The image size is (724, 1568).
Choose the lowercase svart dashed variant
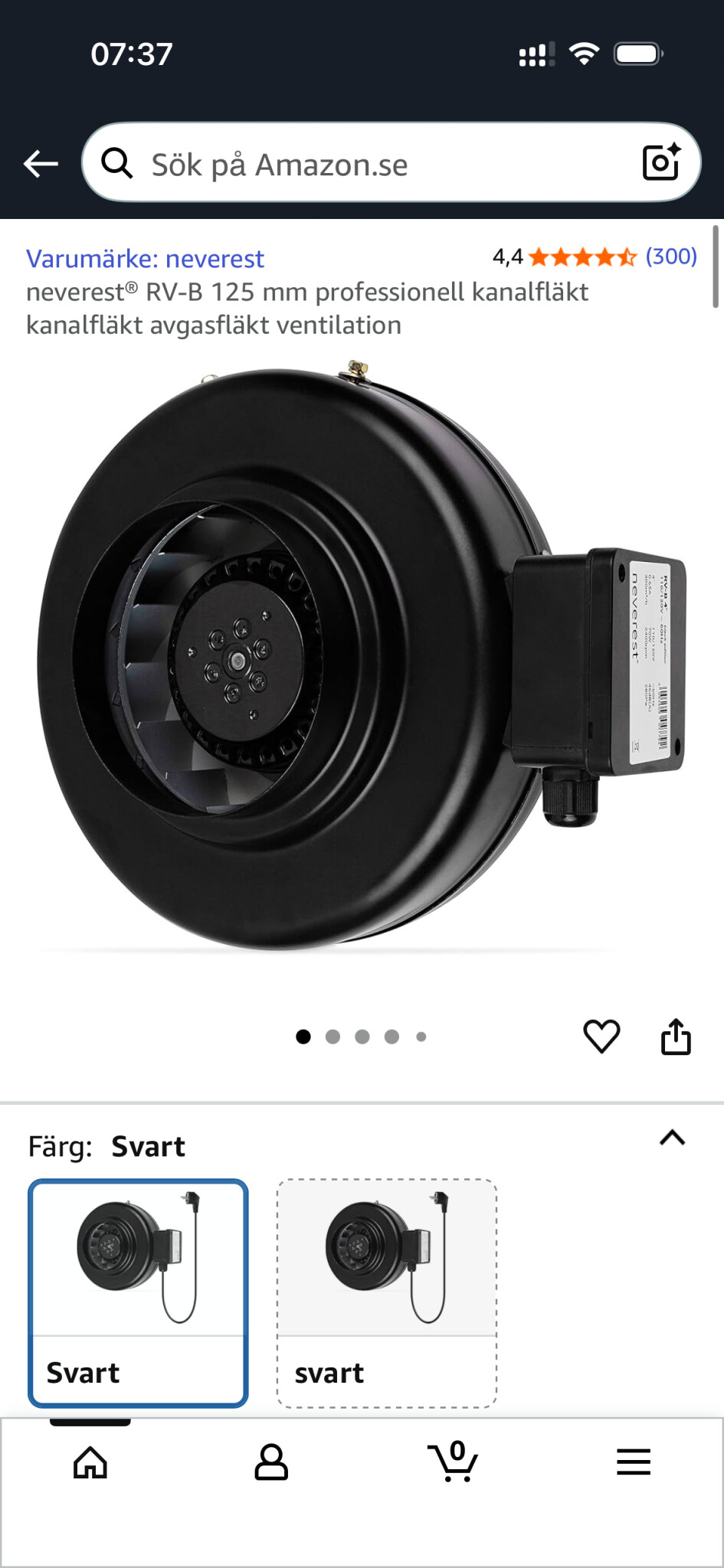coord(387,1292)
